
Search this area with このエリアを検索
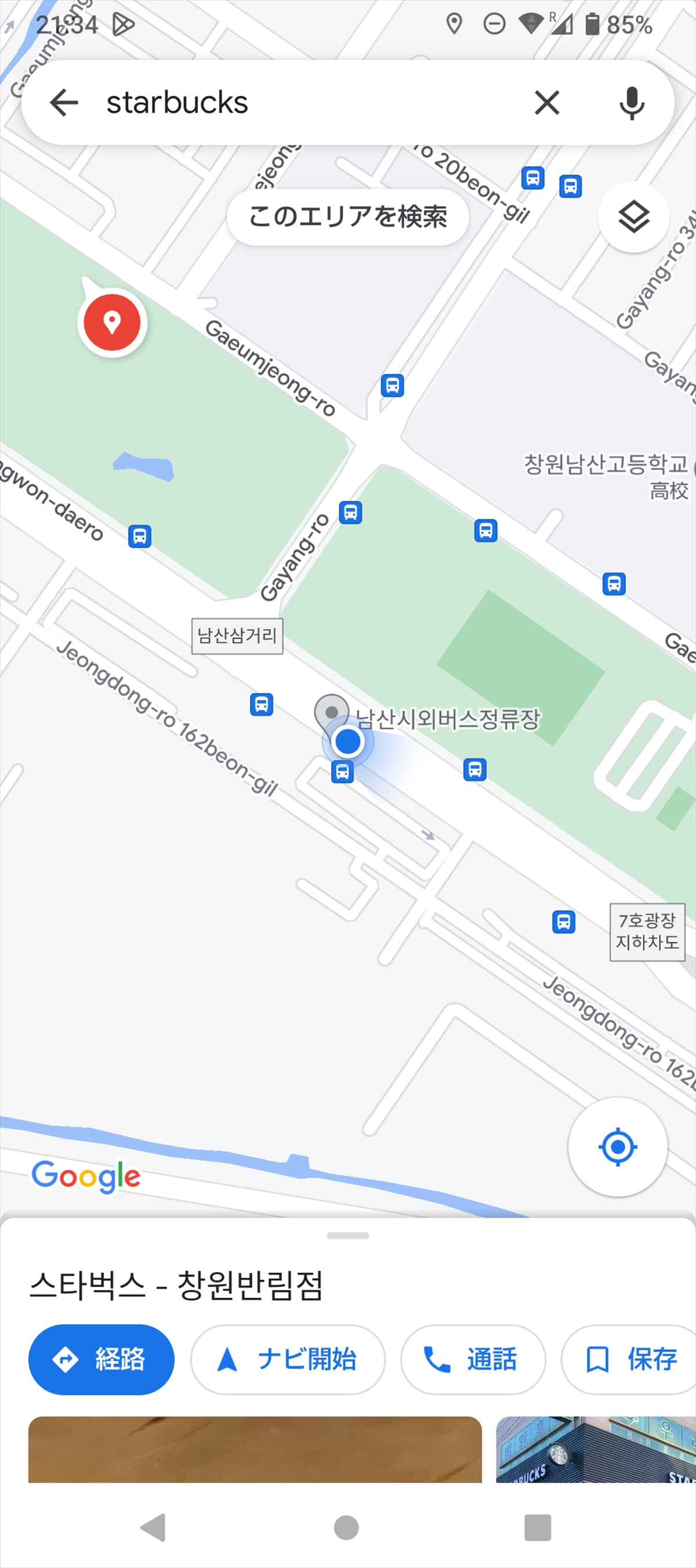coord(347,216)
